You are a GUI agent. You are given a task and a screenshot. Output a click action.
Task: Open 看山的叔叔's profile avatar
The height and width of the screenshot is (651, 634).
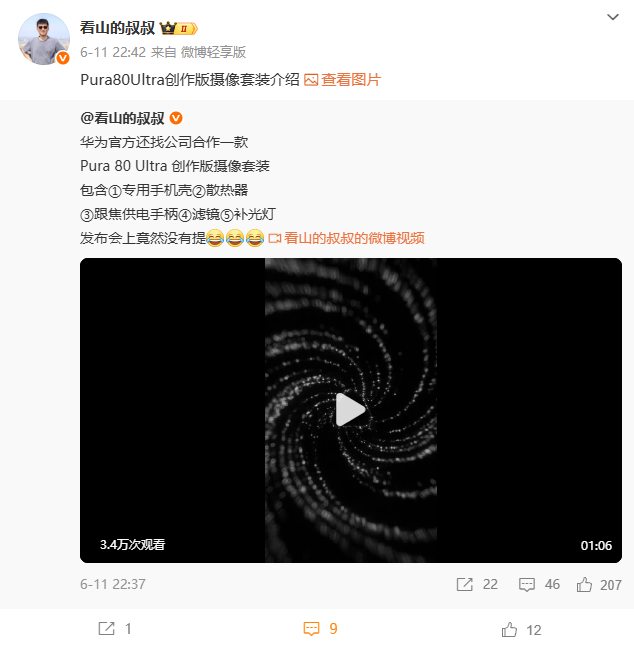tap(44, 39)
